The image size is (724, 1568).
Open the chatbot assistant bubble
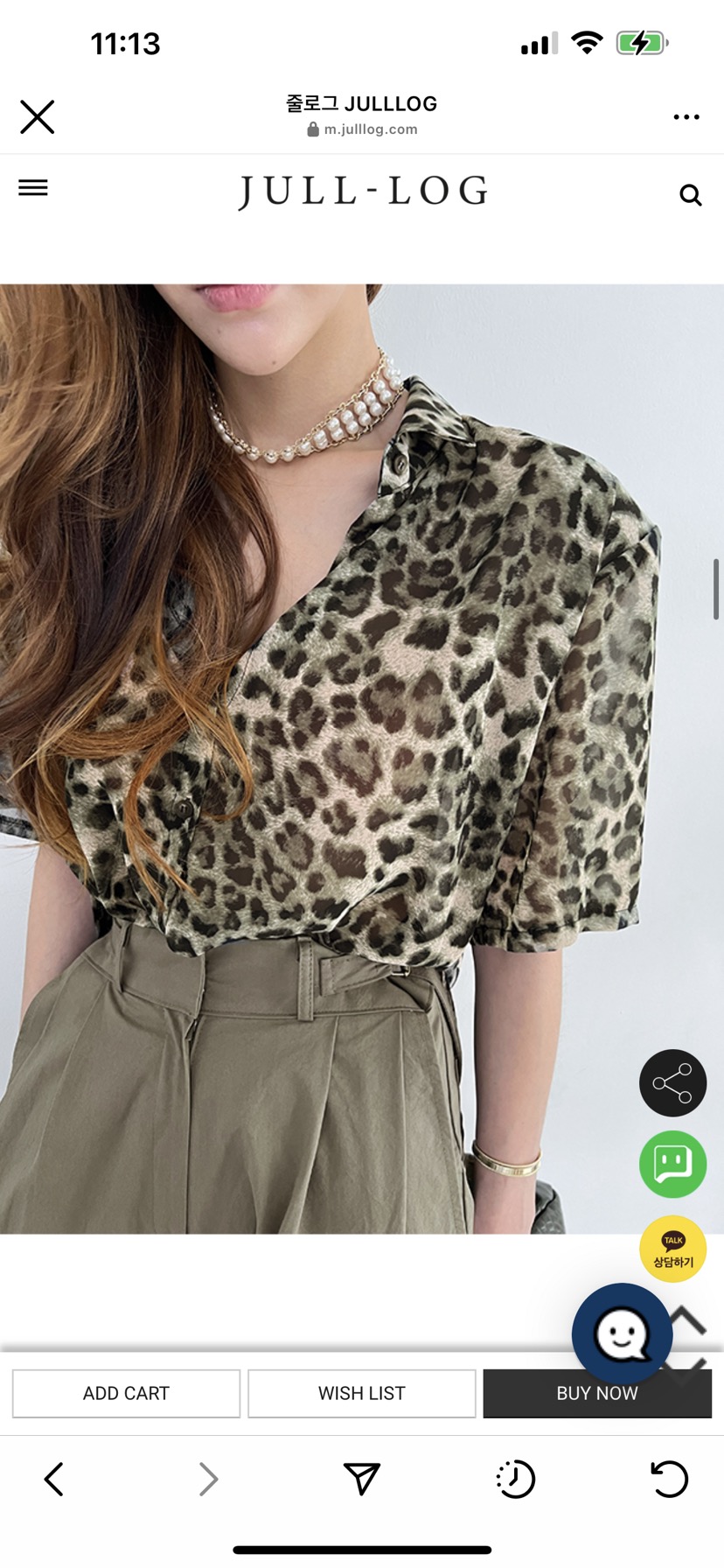622,1334
